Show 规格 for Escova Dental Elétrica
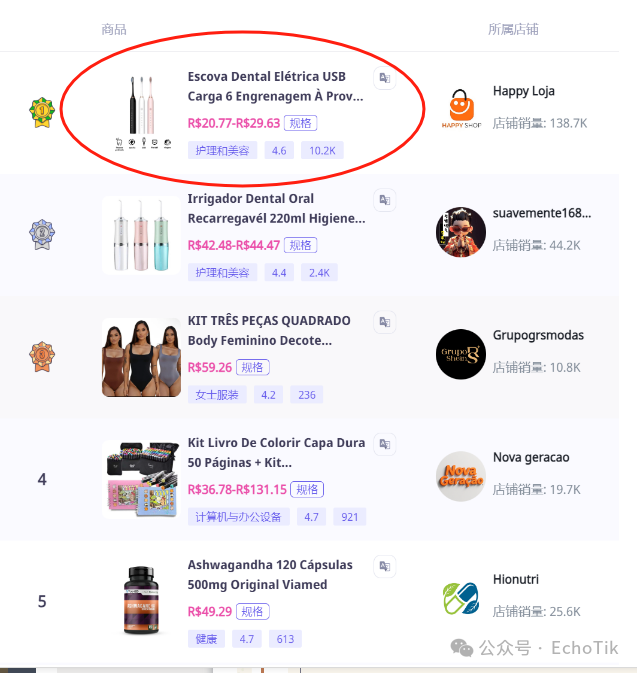Viewport: 637px width, 673px height. click(300, 123)
